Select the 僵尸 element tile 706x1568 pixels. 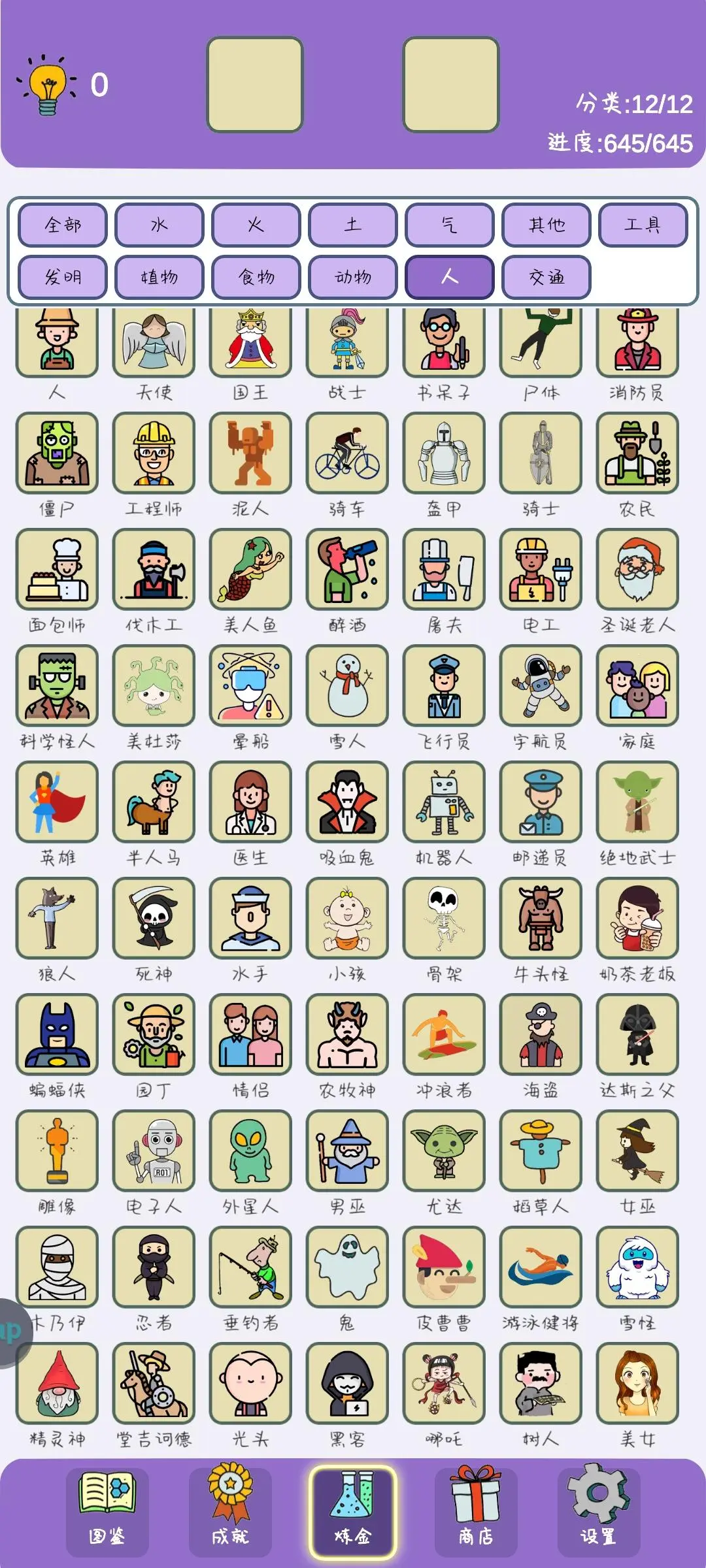tap(58, 453)
